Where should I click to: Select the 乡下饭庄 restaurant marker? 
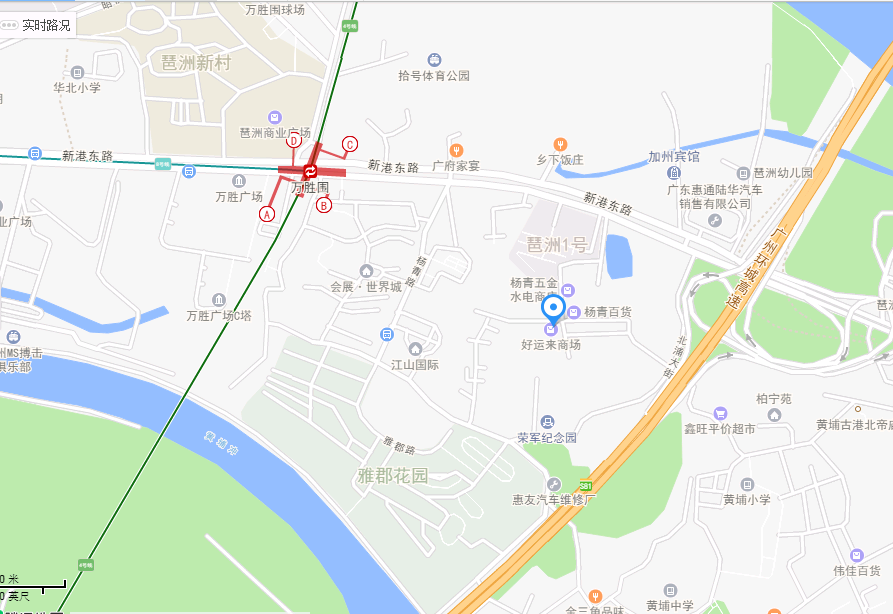tap(560, 144)
